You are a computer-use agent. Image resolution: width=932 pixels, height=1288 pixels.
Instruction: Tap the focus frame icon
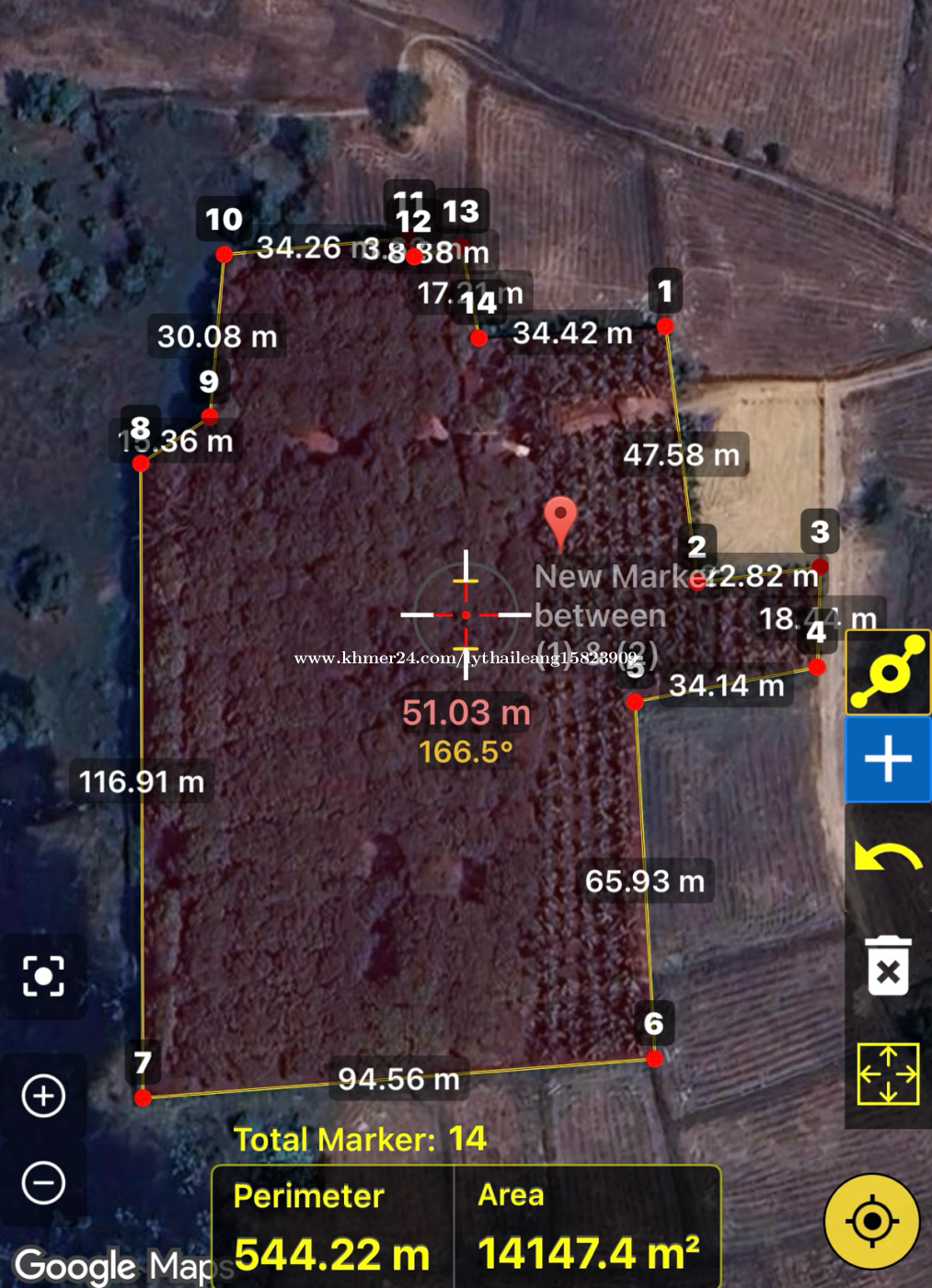click(x=43, y=975)
